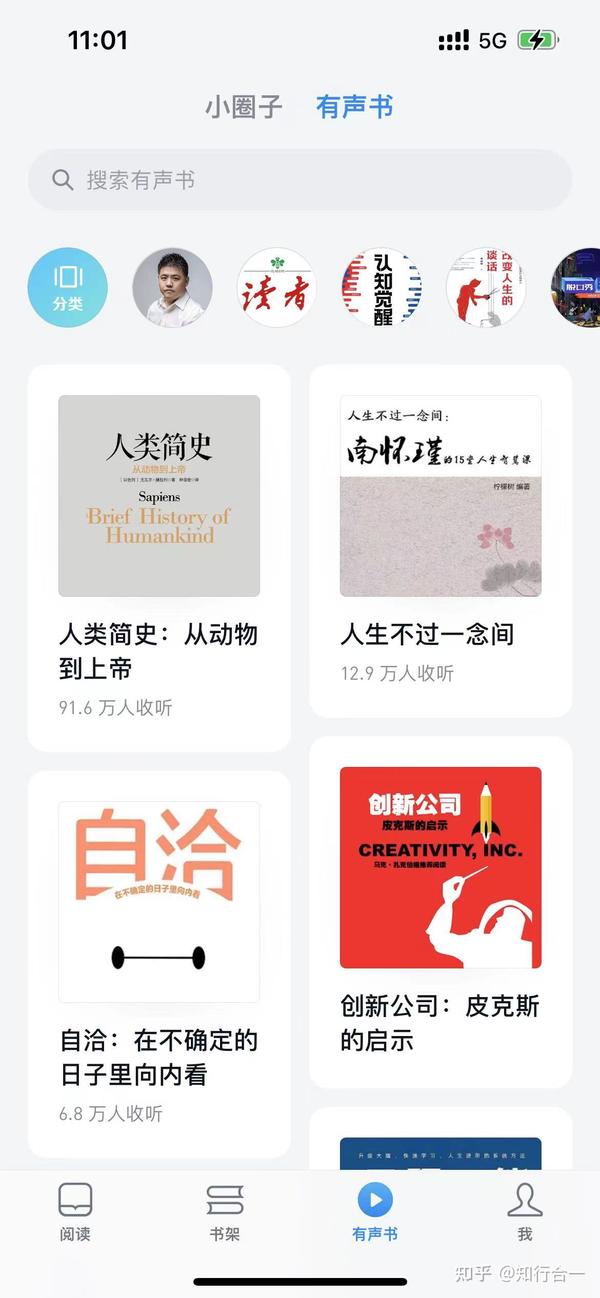Viewport: 600px width, 1298px height.
Task: Open the 认知觉醒 channel circle
Action: [382, 288]
